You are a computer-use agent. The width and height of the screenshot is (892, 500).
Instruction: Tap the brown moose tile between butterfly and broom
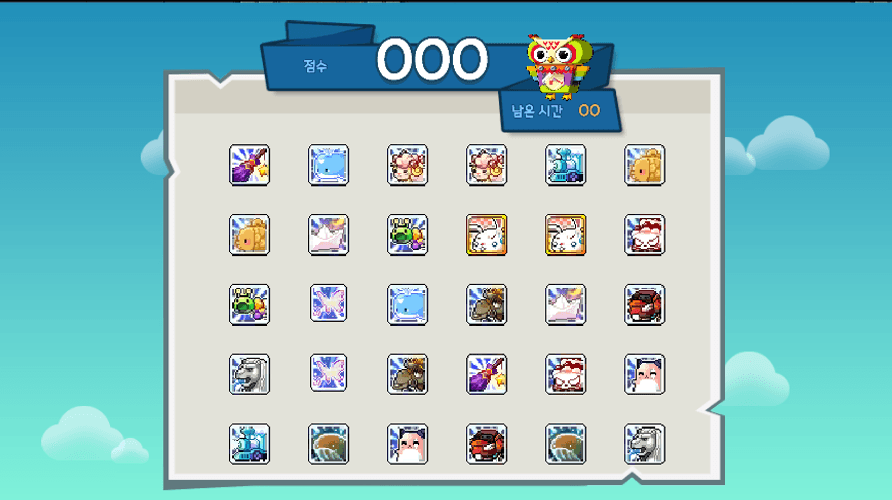point(407,373)
